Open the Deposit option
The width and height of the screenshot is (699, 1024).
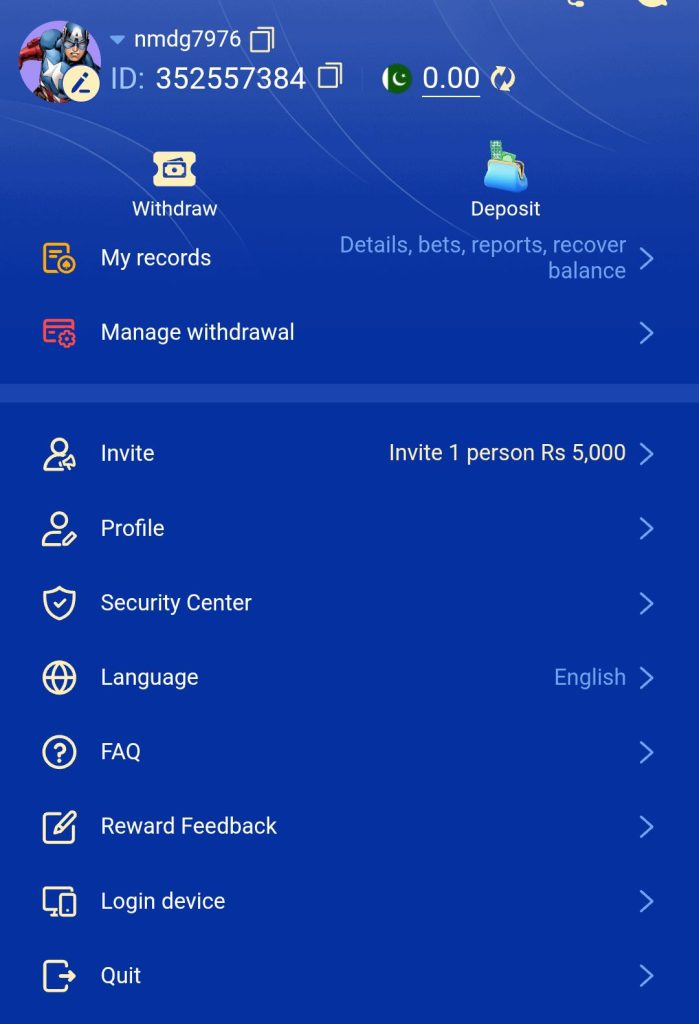click(505, 182)
